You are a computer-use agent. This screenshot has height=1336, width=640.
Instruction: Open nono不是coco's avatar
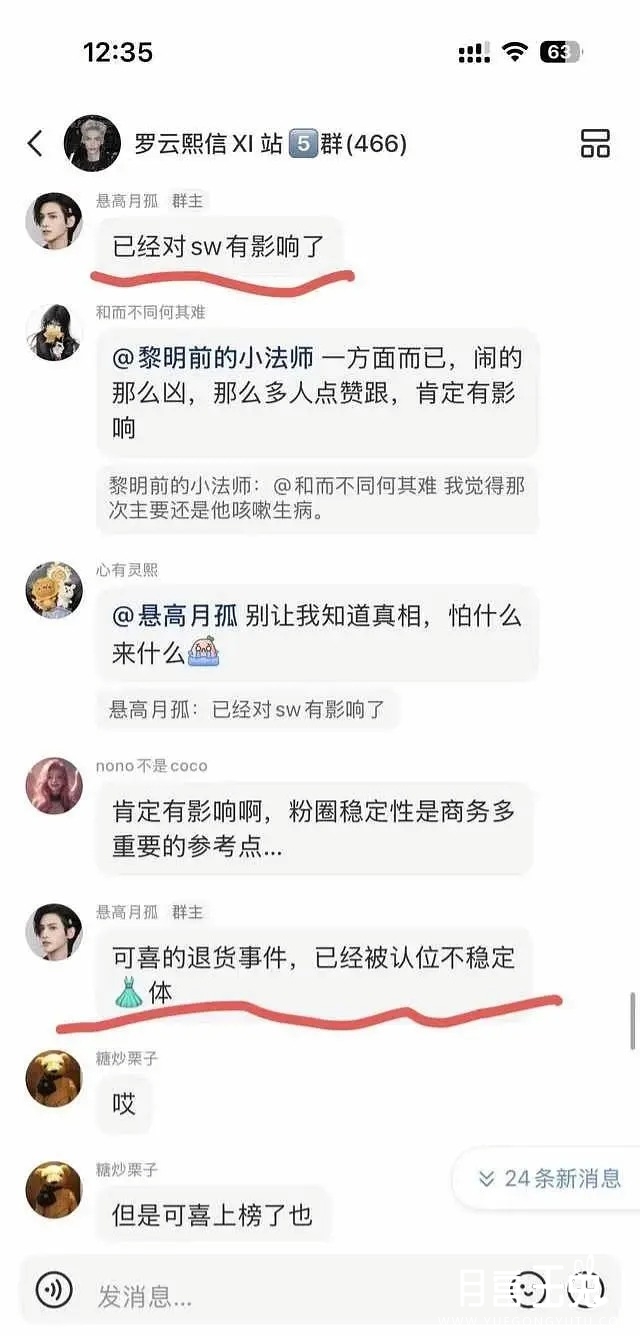pyautogui.click(x=53, y=785)
